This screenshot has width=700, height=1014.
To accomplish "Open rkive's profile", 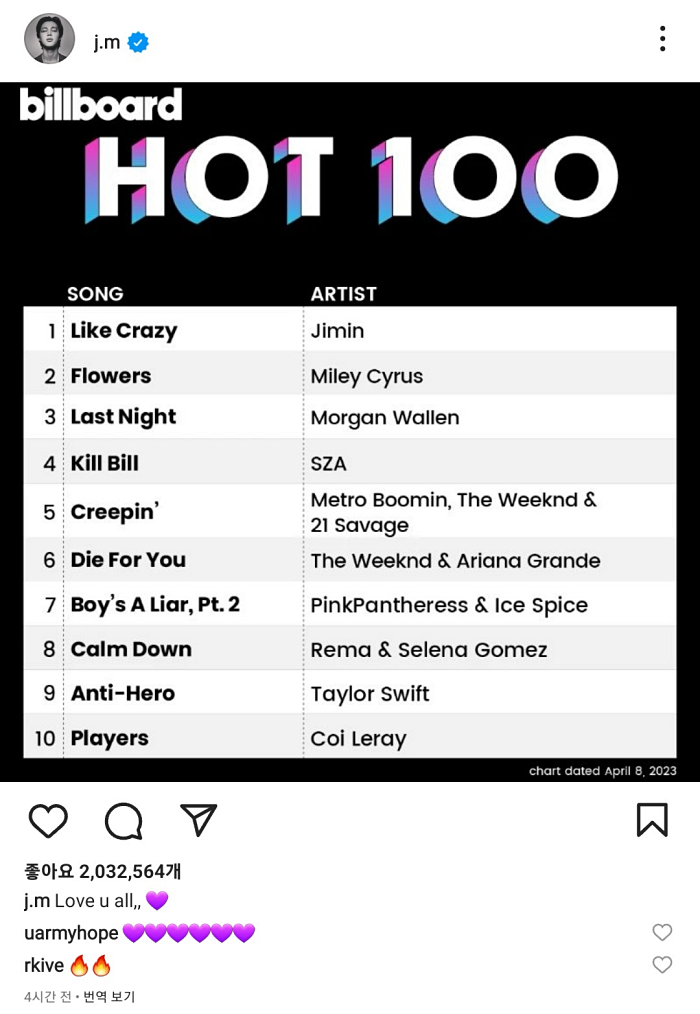I will [44, 965].
